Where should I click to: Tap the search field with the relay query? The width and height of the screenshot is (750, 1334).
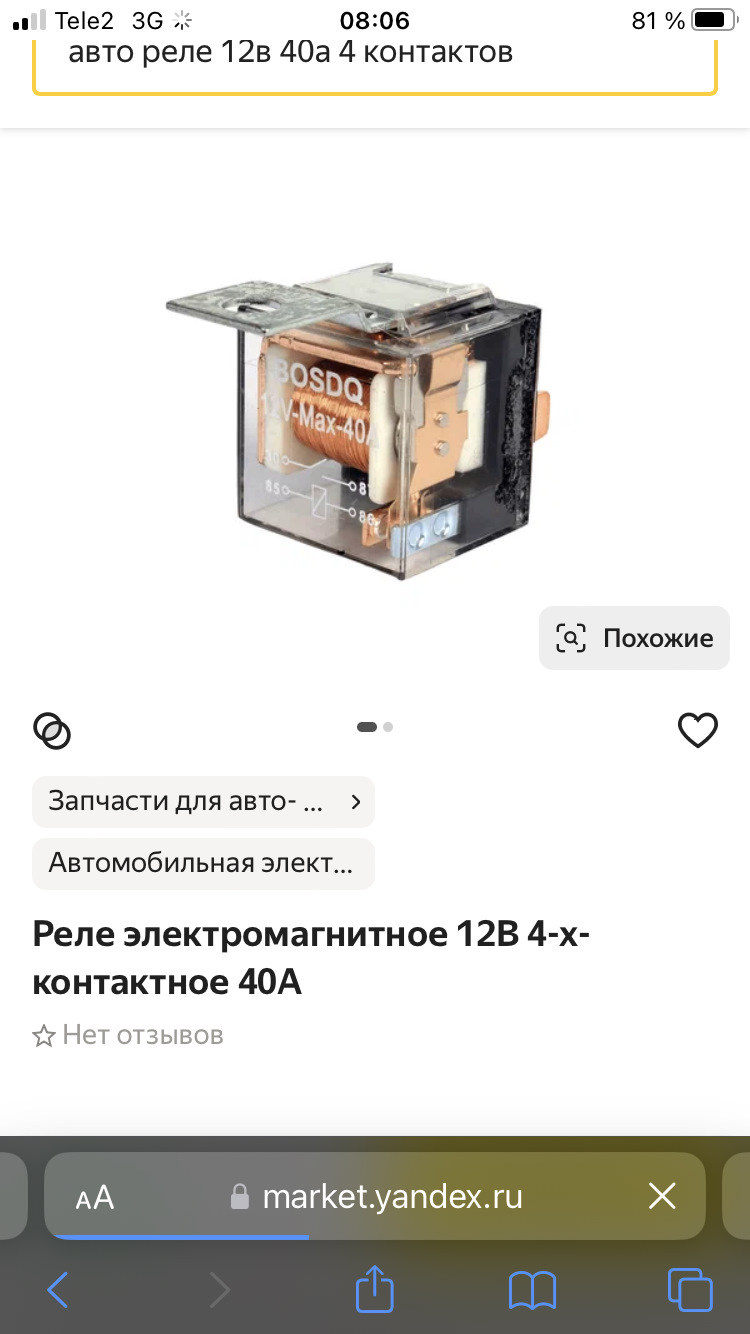point(374,54)
